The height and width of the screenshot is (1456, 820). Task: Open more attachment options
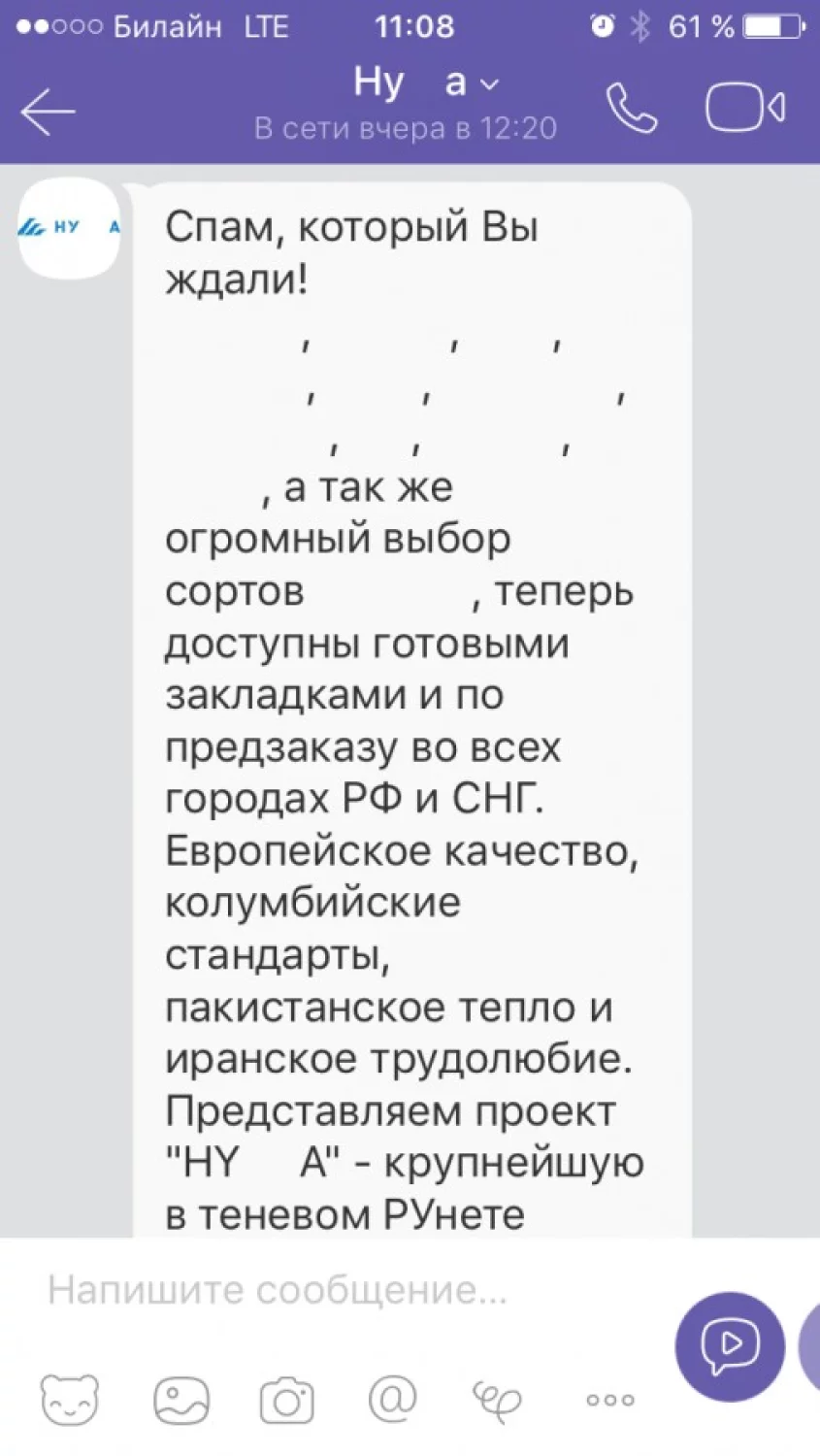click(x=608, y=1401)
